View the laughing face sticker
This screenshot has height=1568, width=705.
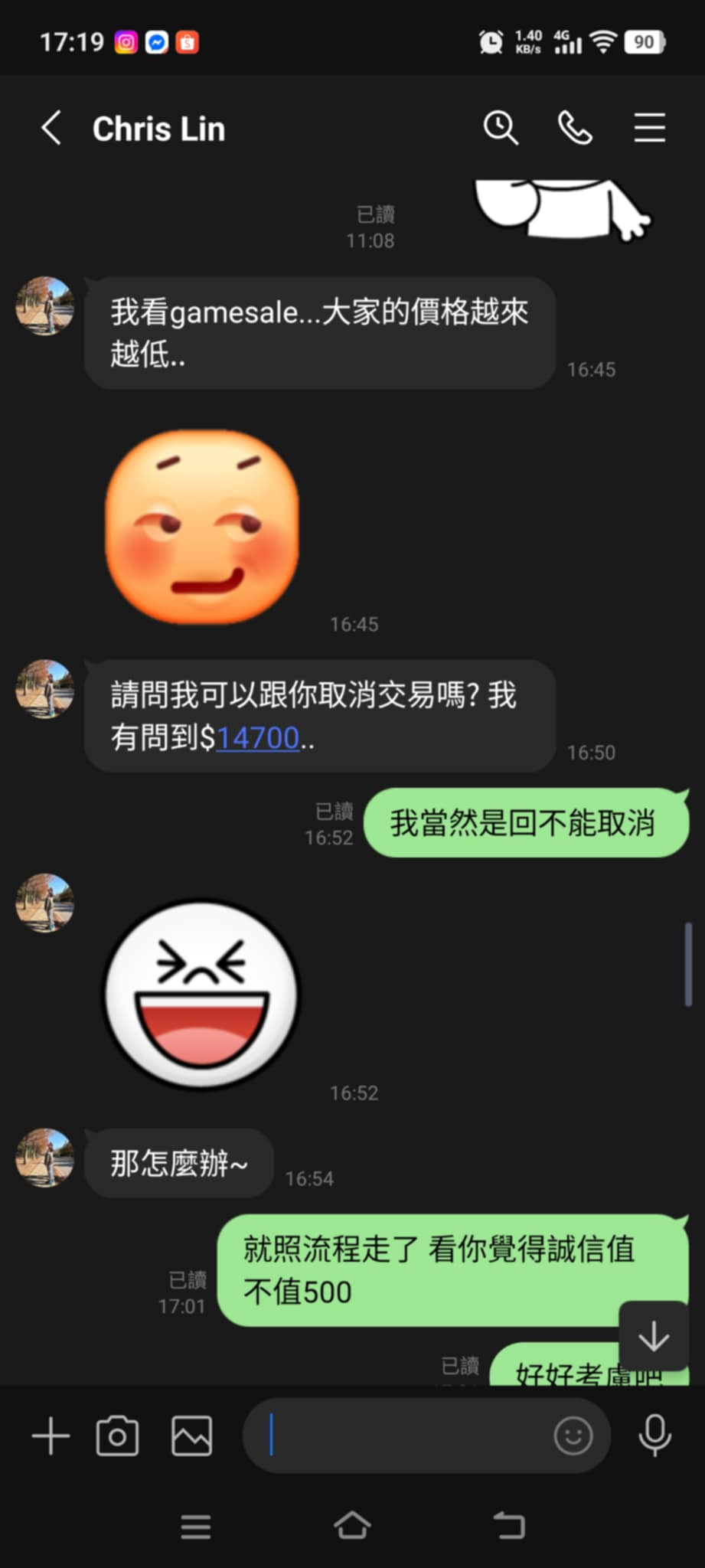point(202,994)
